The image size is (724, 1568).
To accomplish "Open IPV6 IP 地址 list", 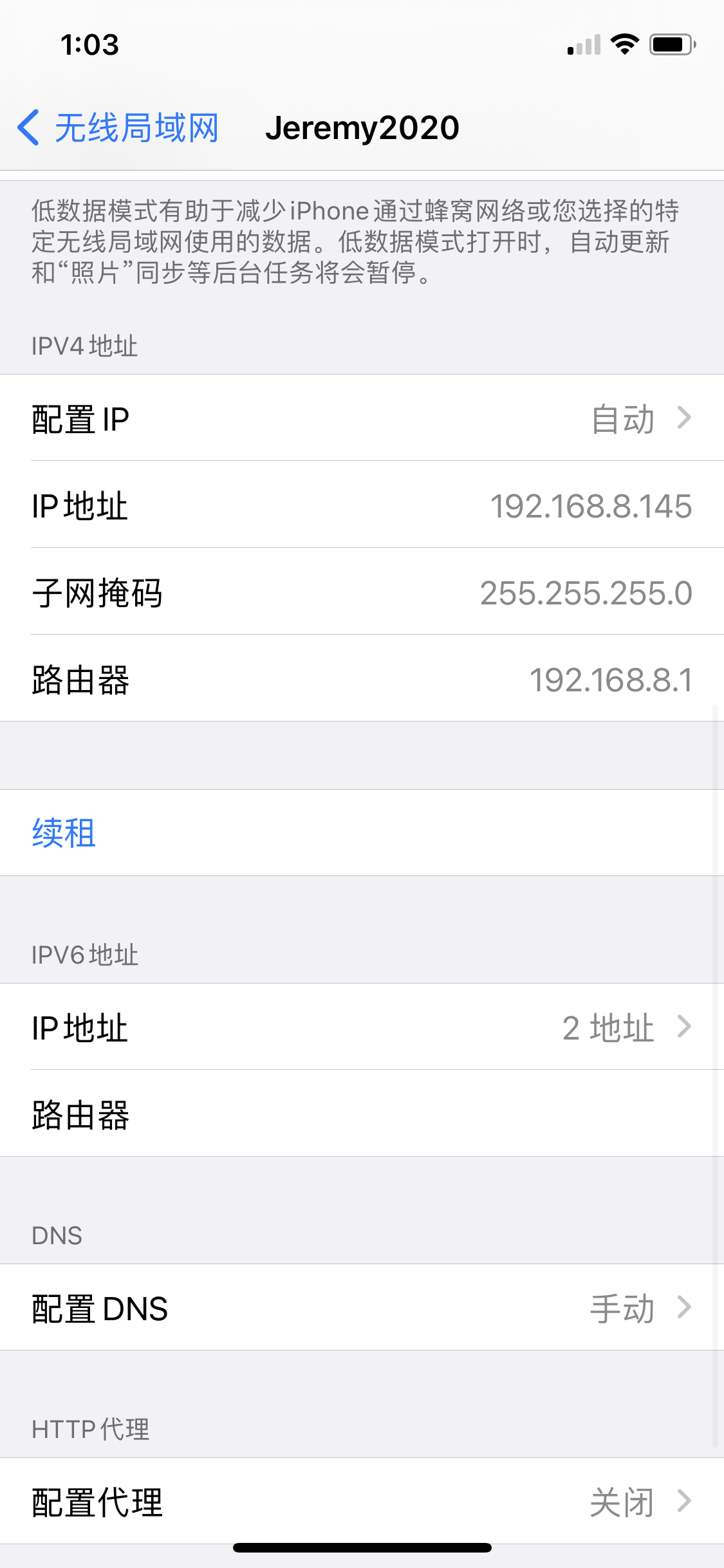I will 362,1027.
